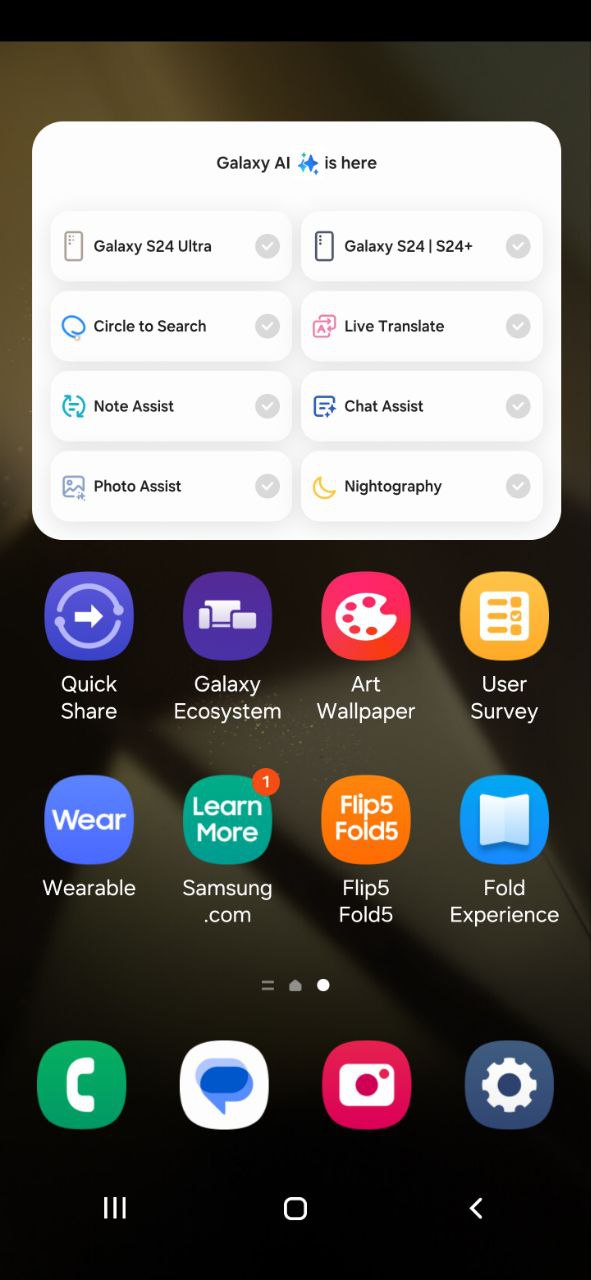Open Circle to Search in widget
Screen dimensions: 591x1280
point(171,326)
